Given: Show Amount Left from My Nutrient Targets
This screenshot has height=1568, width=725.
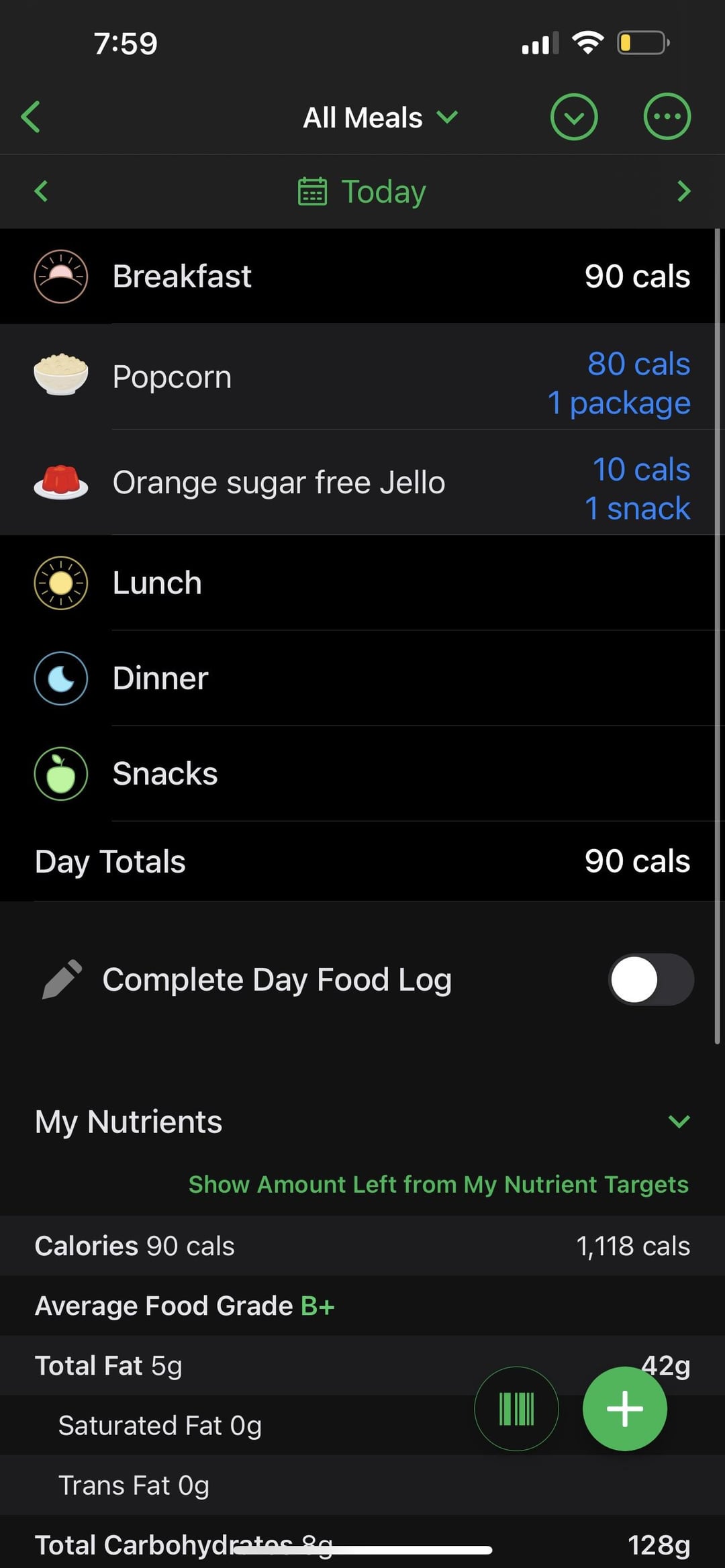Looking at the screenshot, I should pos(438,1185).
